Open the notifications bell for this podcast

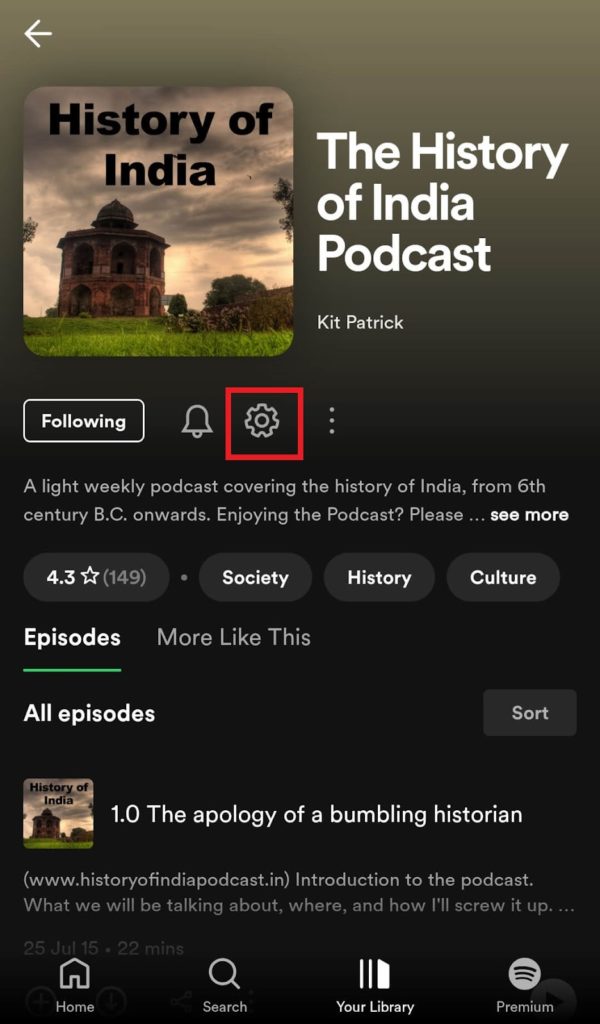(197, 421)
